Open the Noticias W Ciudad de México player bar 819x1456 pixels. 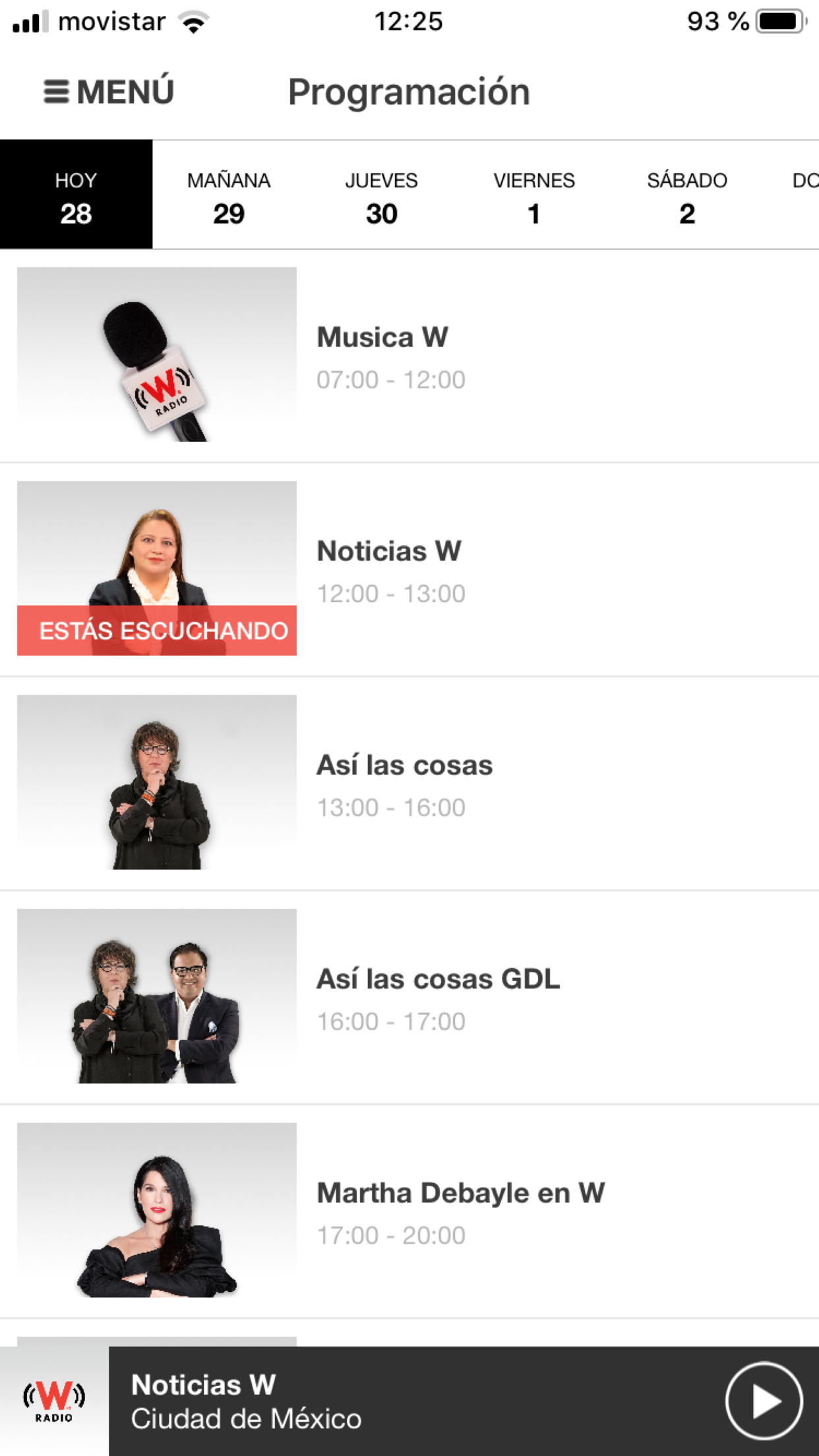[409, 1401]
